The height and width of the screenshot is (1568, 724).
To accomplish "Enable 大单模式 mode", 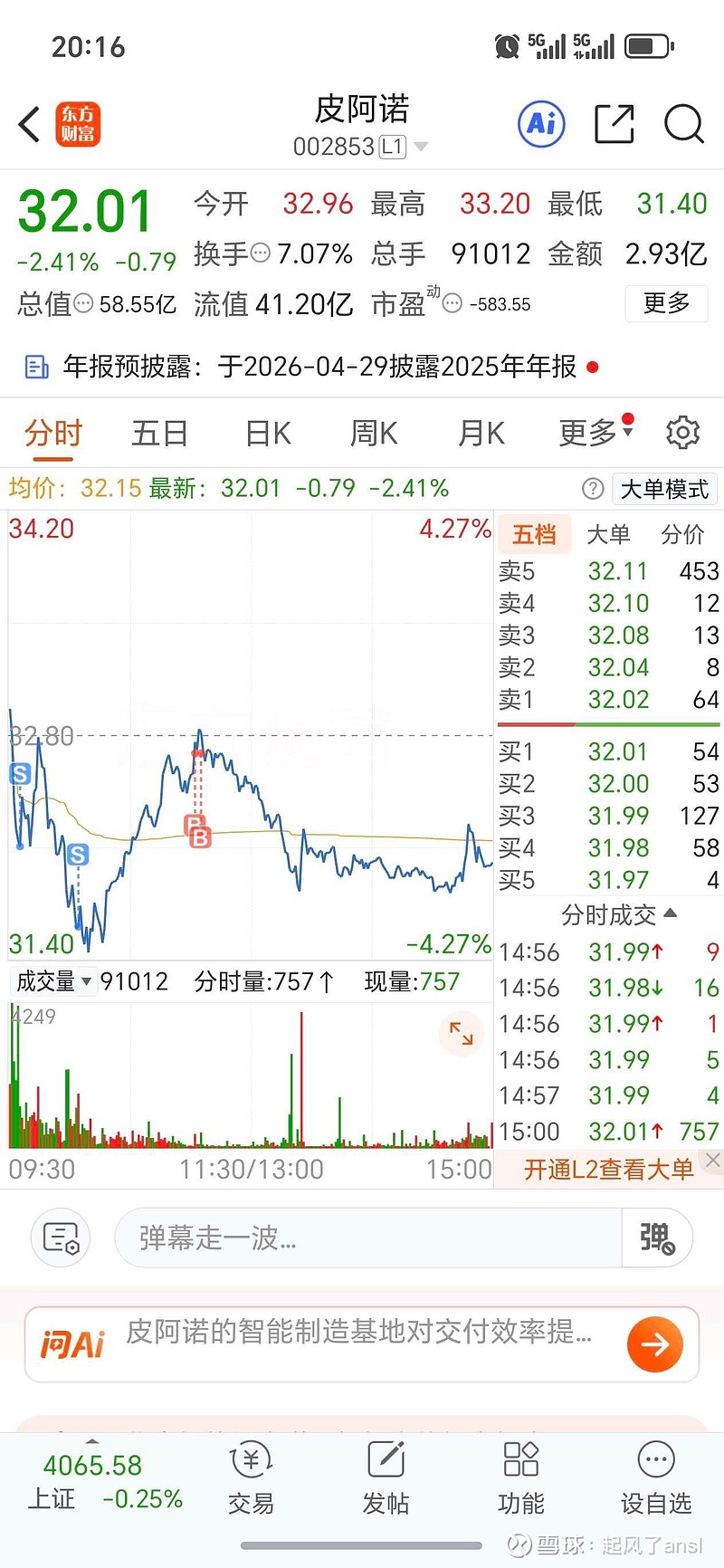I will click(663, 489).
